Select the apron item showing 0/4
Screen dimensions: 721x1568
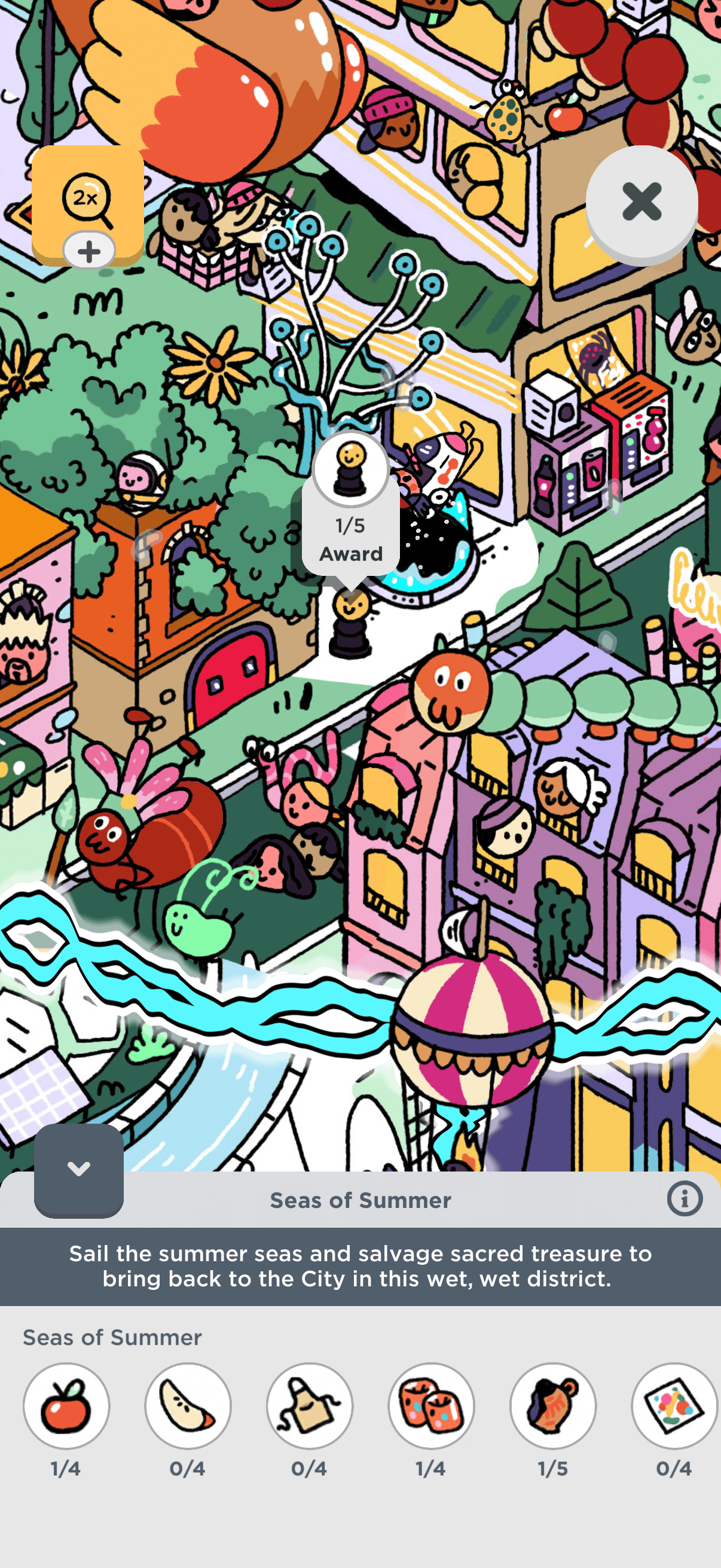pos(310,1405)
